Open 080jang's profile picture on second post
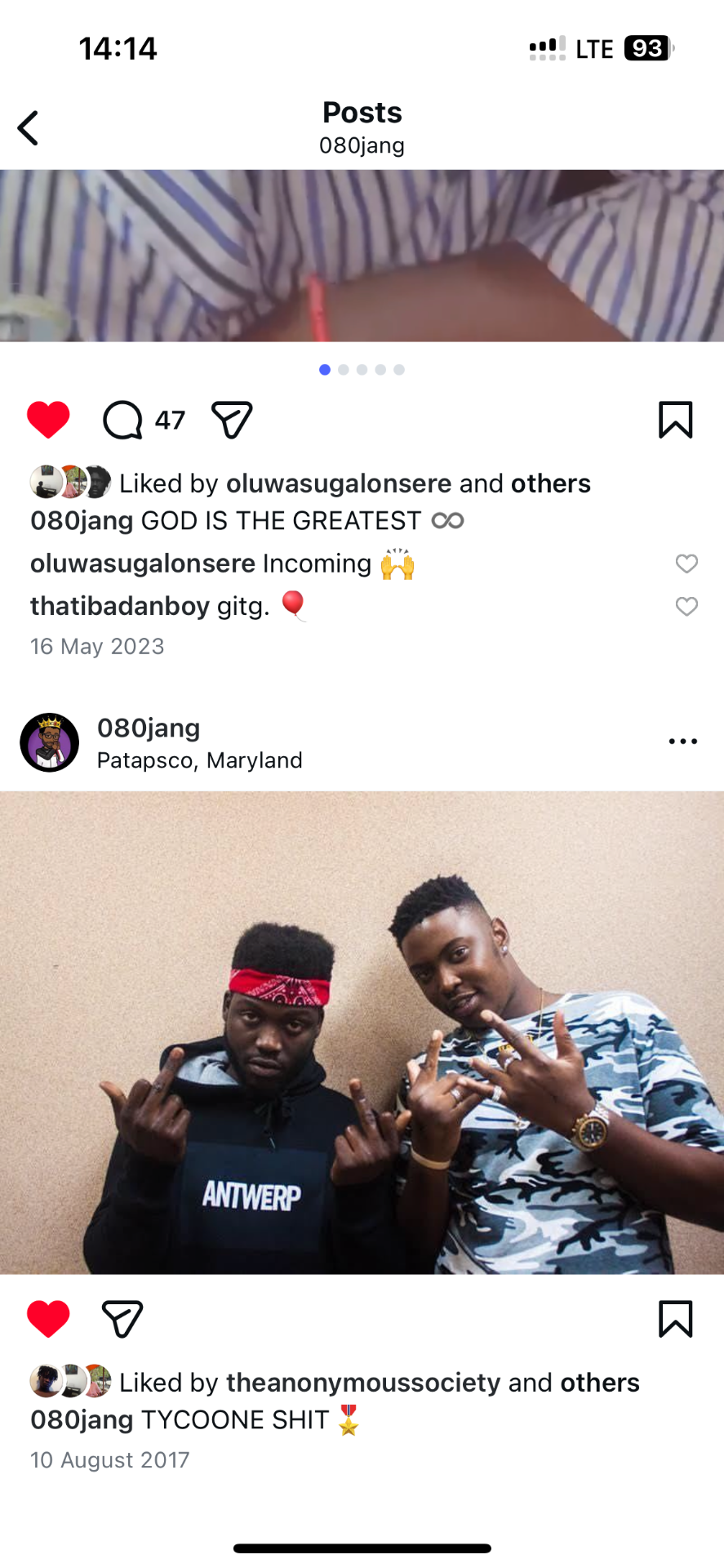724x1568 pixels. pos(50,742)
